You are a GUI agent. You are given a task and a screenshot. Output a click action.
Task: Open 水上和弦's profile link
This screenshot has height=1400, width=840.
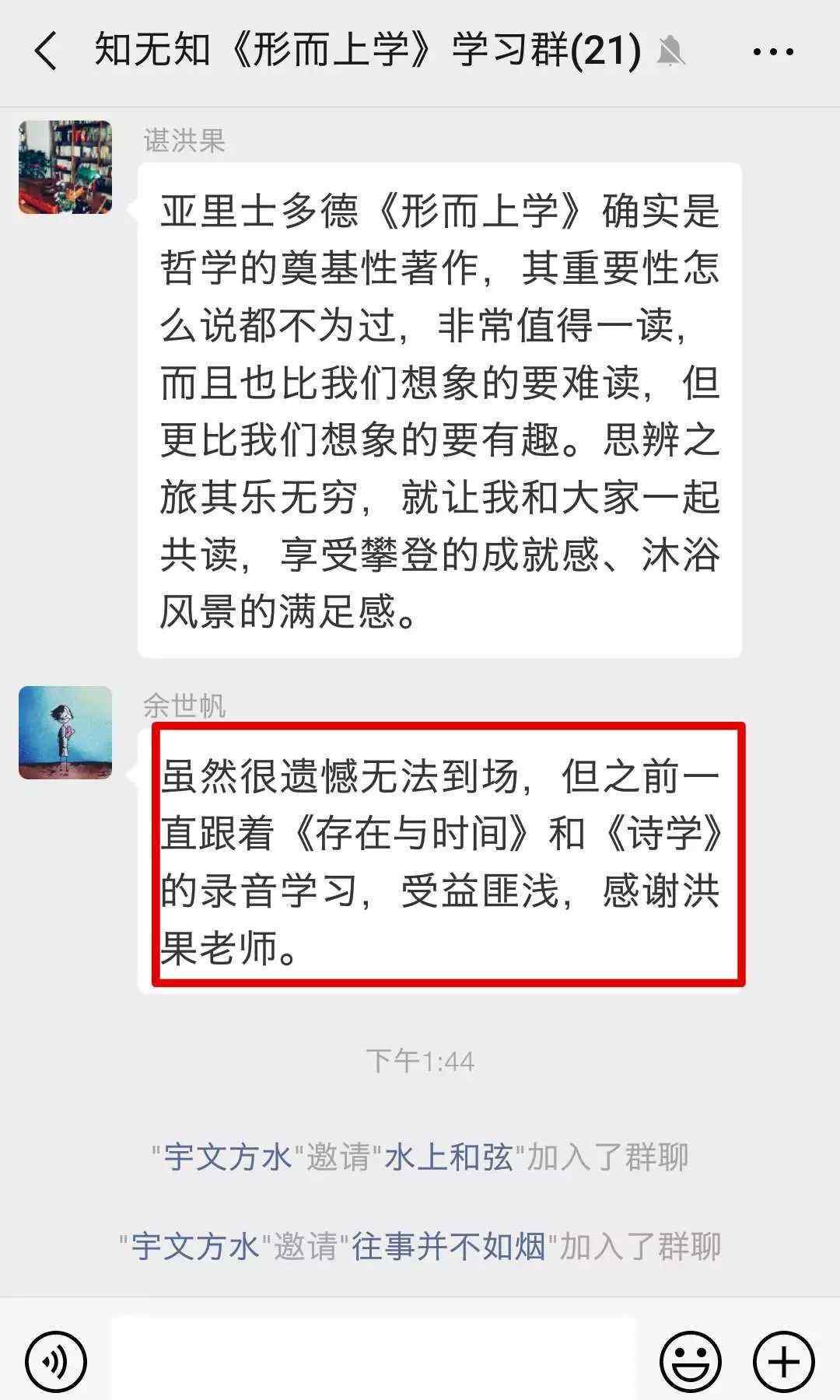pyautogui.click(x=449, y=1157)
